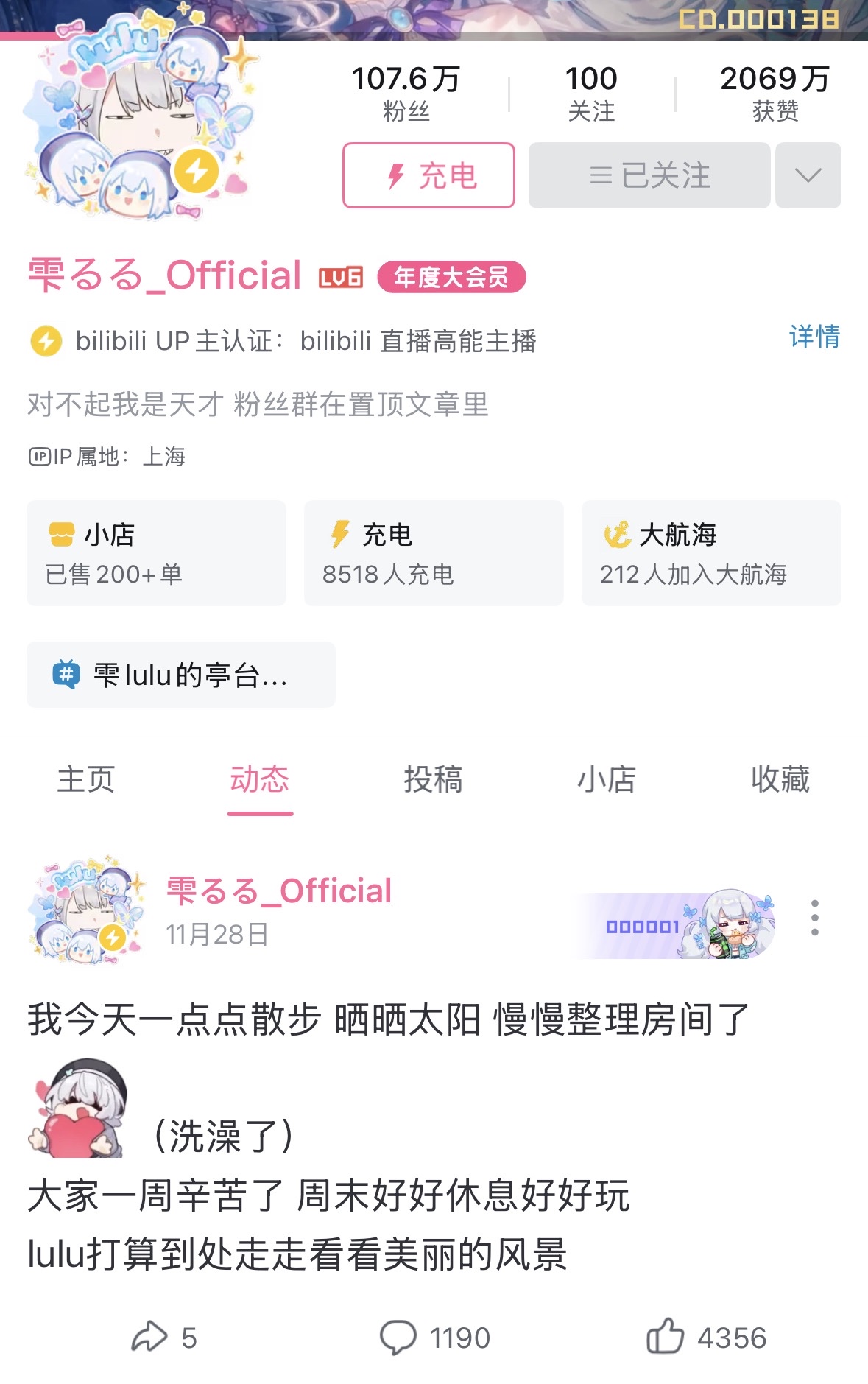Image resolution: width=868 pixels, height=1384 pixels.
Task: Switch to the 主页 tab
Action: click(86, 779)
